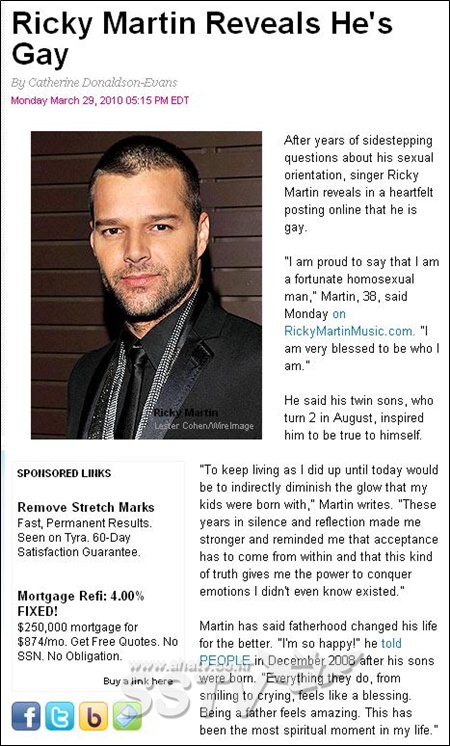Email the article using the envelope icon
This screenshot has width=450, height=746.
[x=127, y=716]
